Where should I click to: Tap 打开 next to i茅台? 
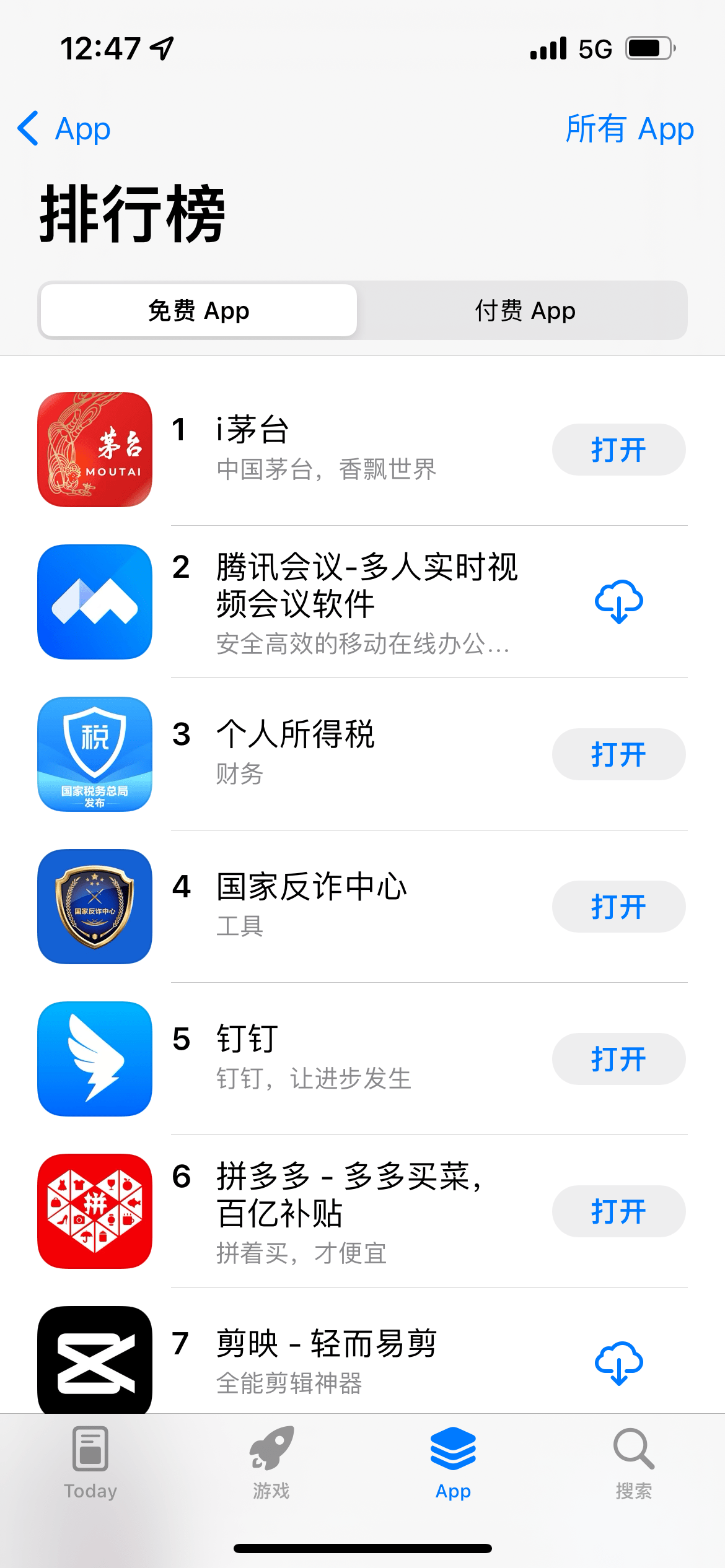click(x=618, y=449)
